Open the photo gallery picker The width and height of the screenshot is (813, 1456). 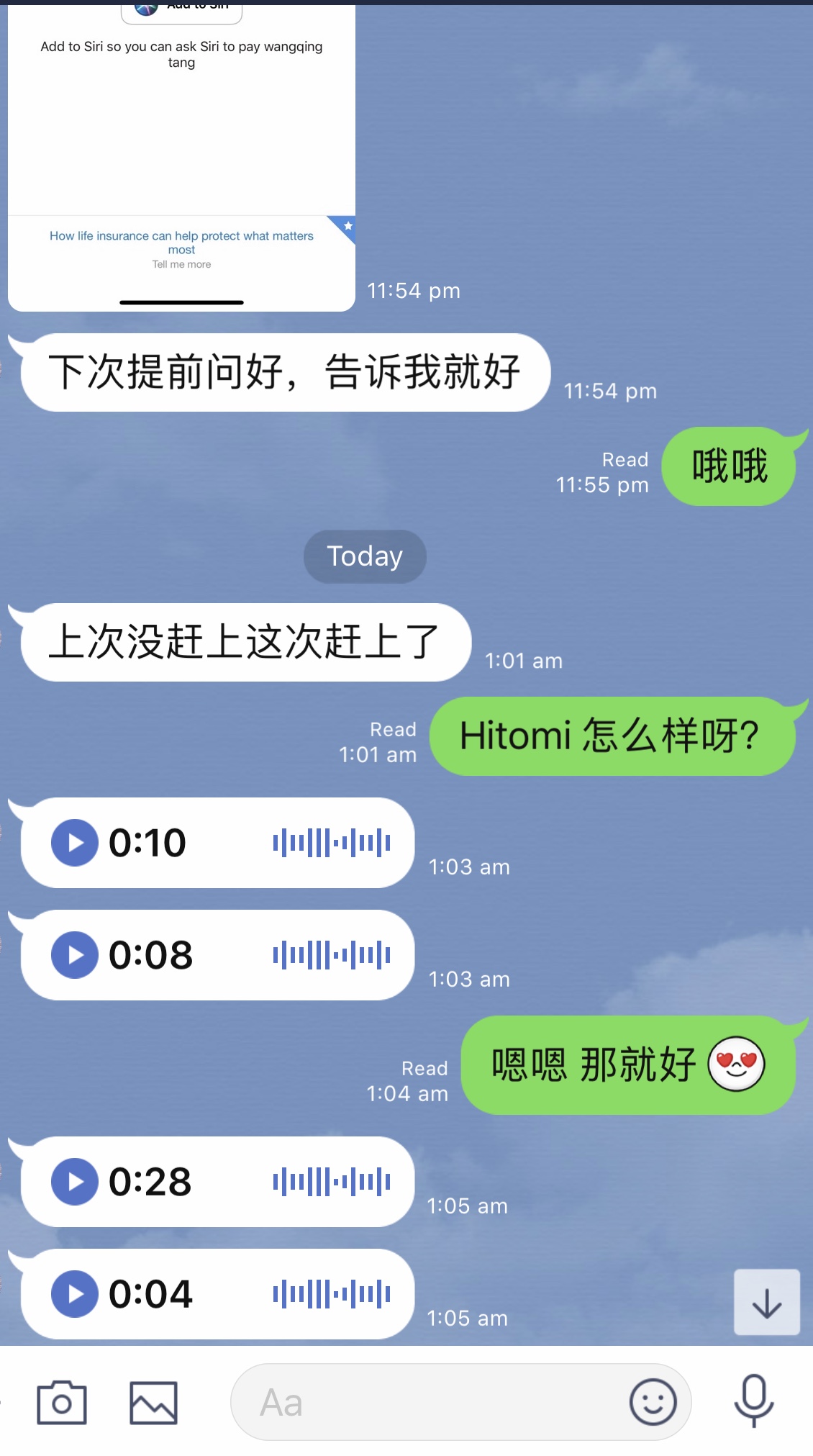click(153, 1402)
